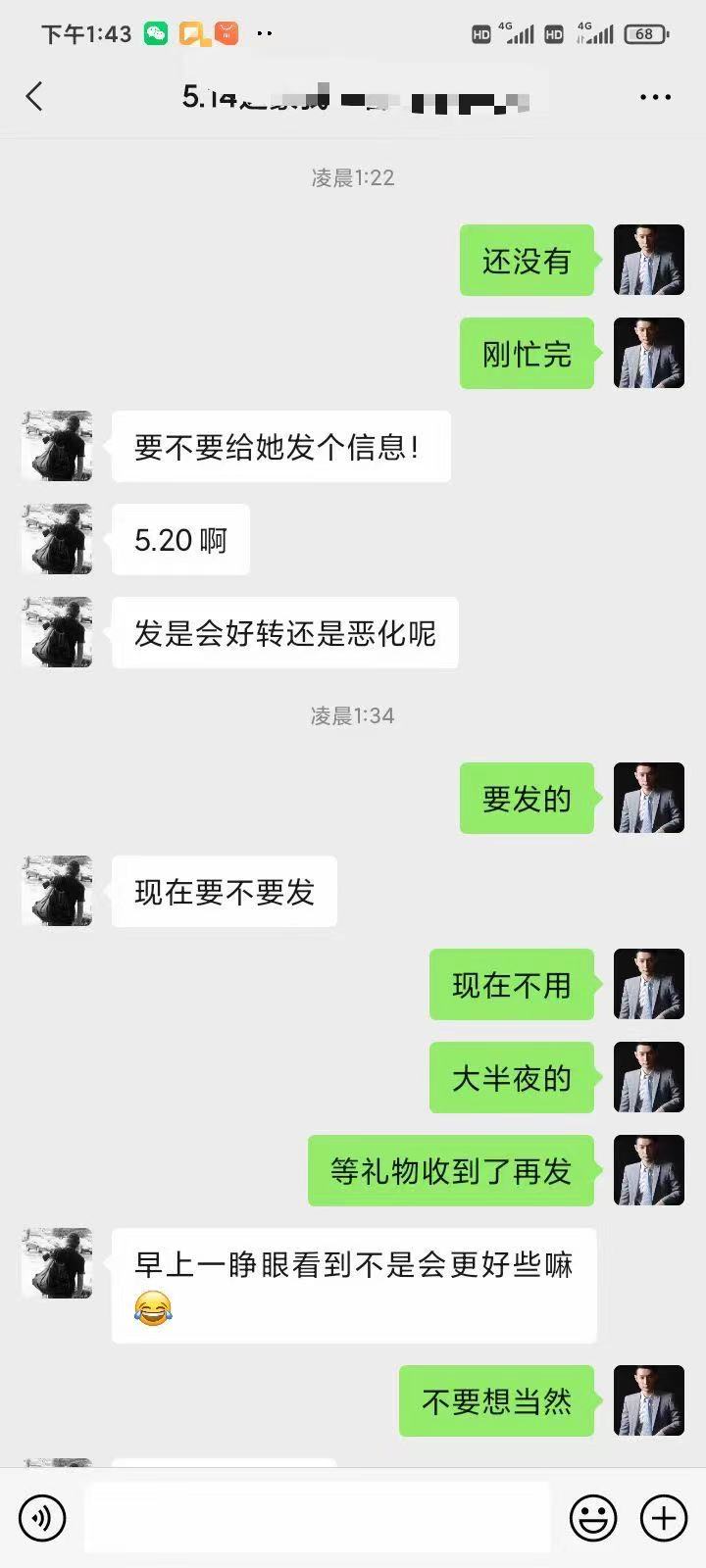Open the chat info overflow menu

coord(655,97)
